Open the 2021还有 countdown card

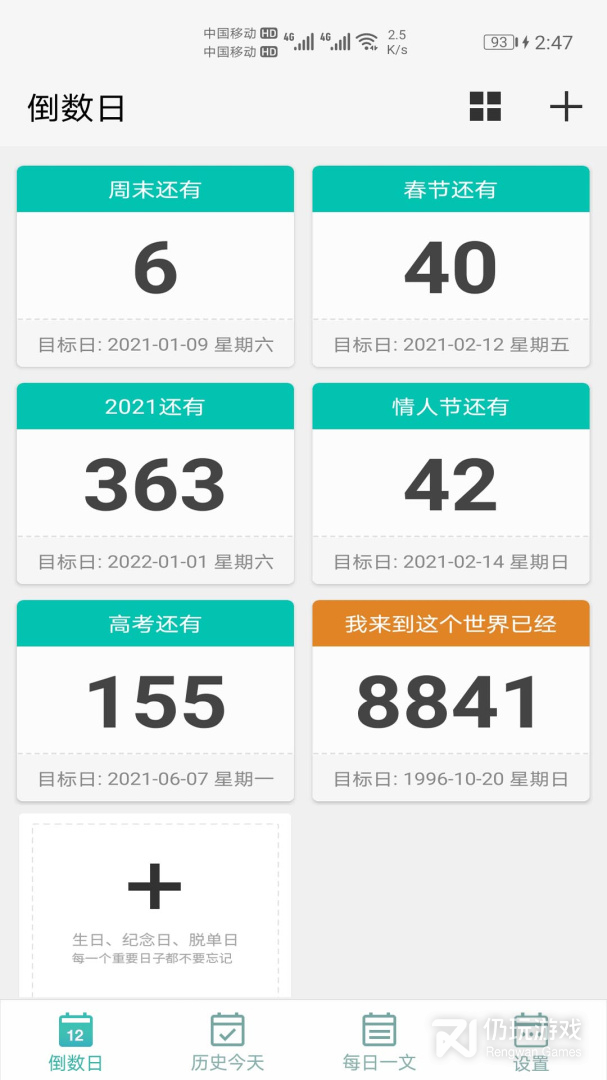155,484
